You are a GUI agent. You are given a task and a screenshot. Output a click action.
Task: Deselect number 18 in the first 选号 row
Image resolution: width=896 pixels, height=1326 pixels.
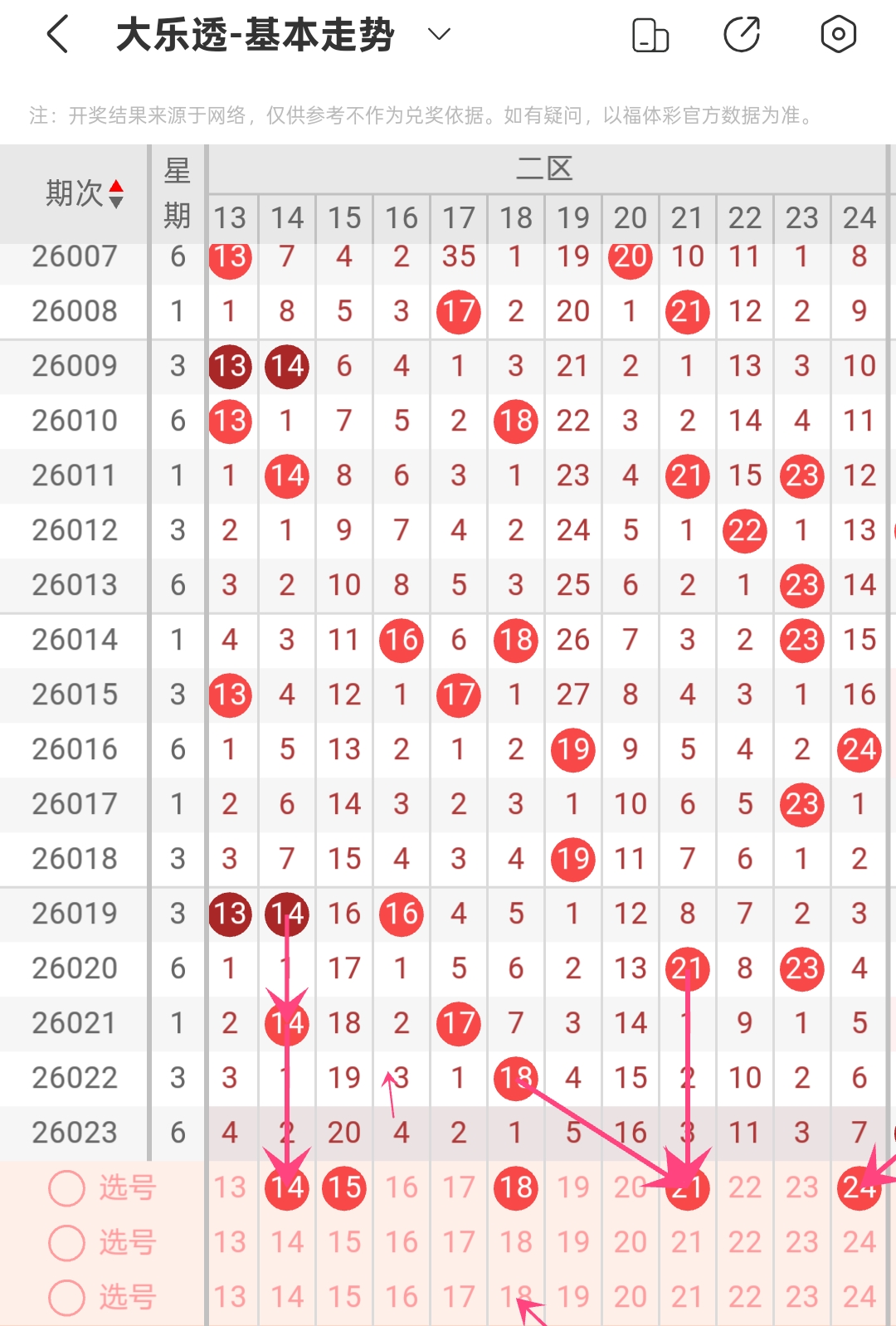click(516, 1188)
